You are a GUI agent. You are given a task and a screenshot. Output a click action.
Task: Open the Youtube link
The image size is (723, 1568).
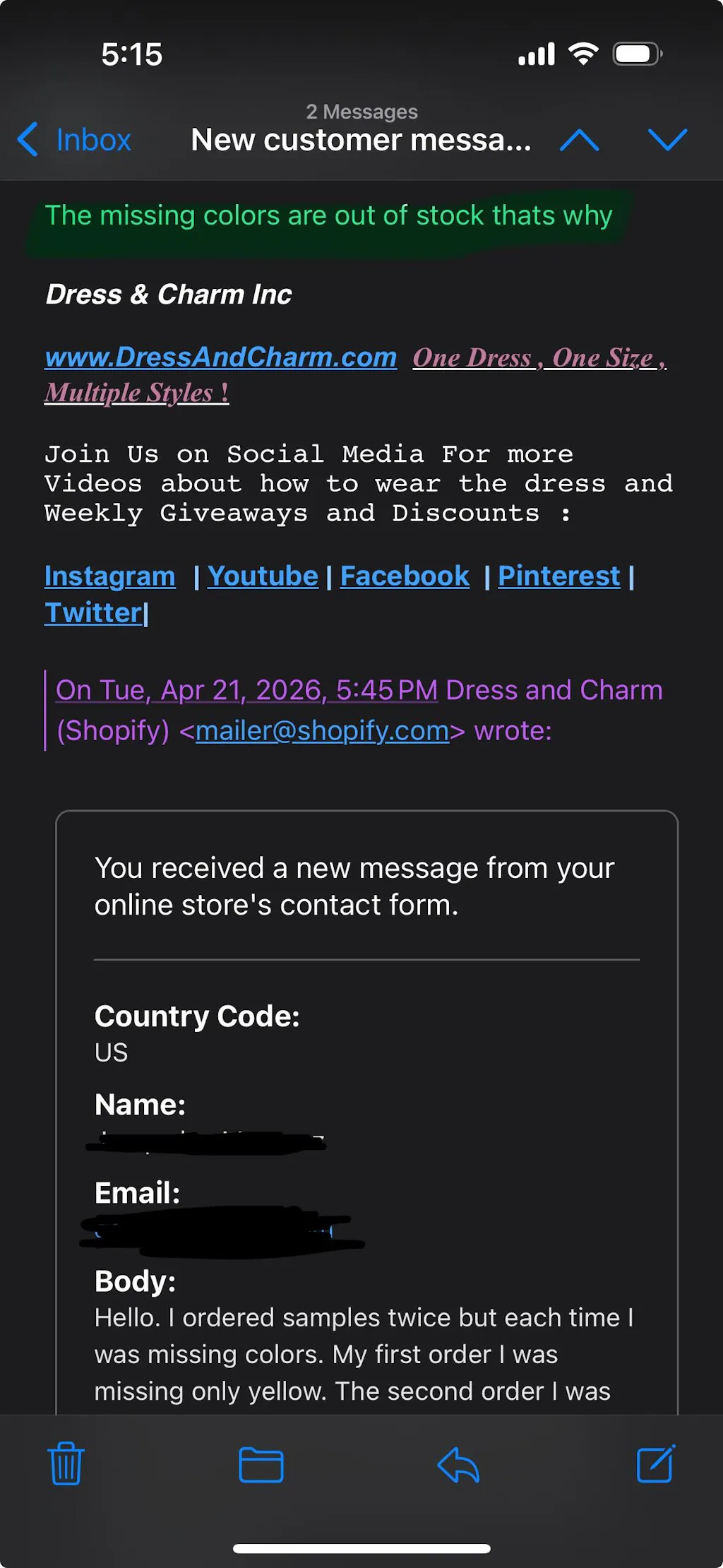[x=263, y=576]
